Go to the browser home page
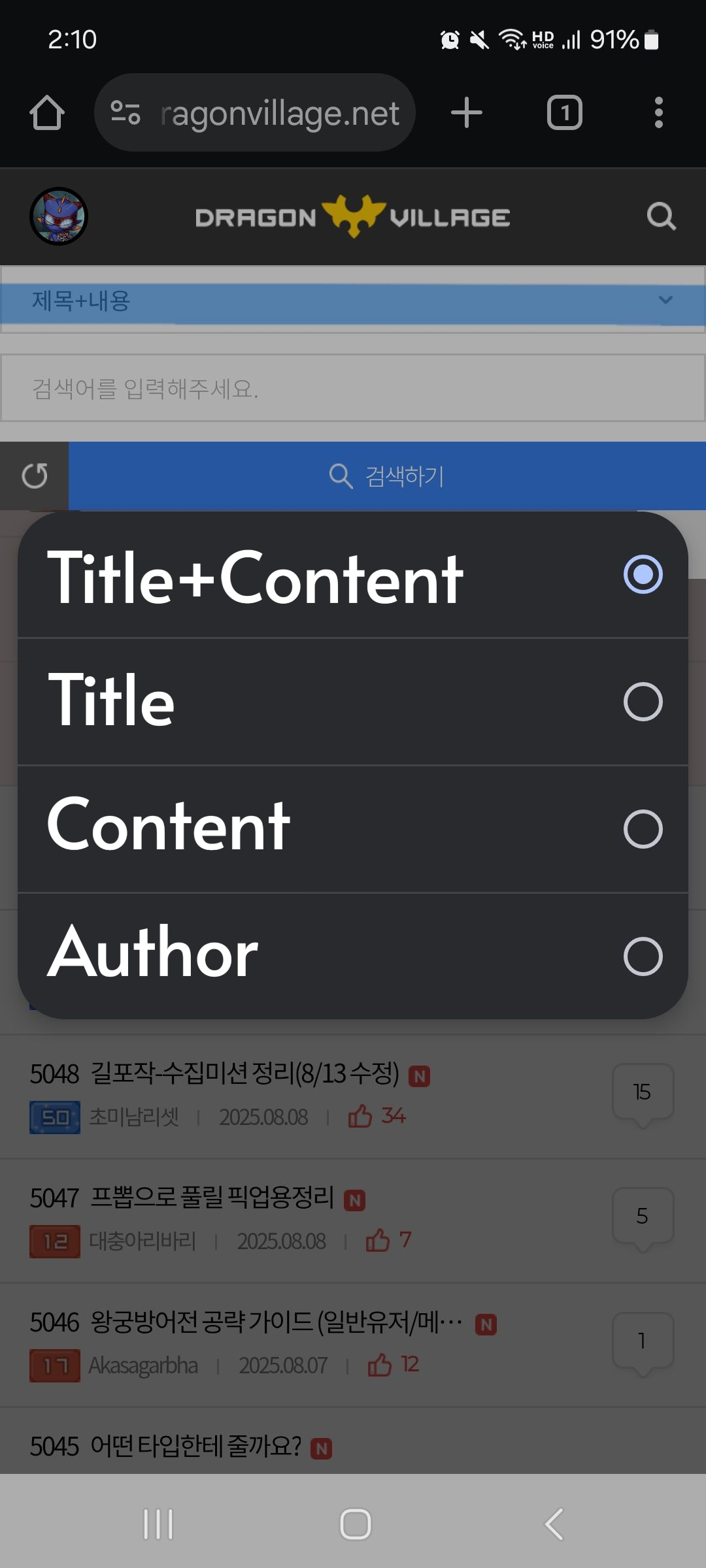 (x=47, y=112)
